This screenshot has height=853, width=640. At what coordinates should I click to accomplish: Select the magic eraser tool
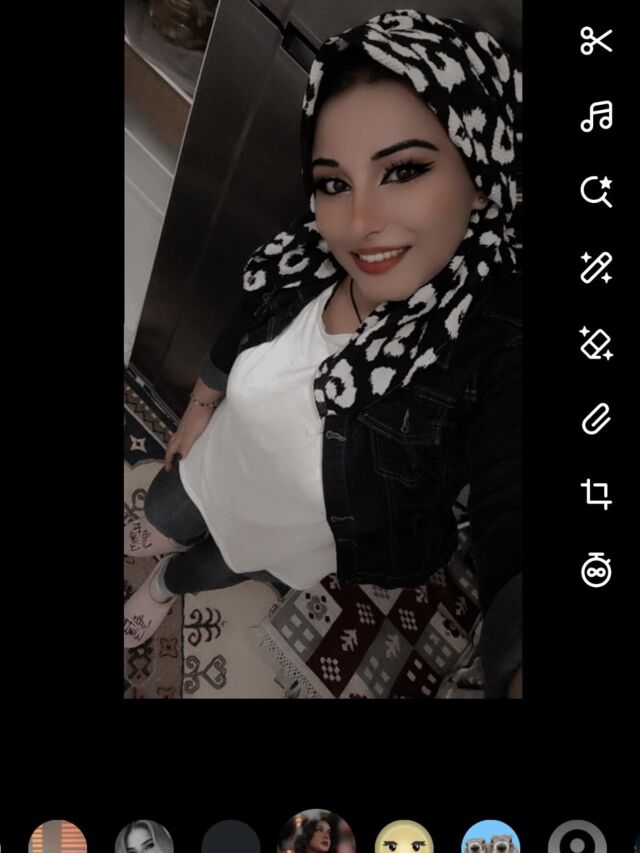coord(596,343)
